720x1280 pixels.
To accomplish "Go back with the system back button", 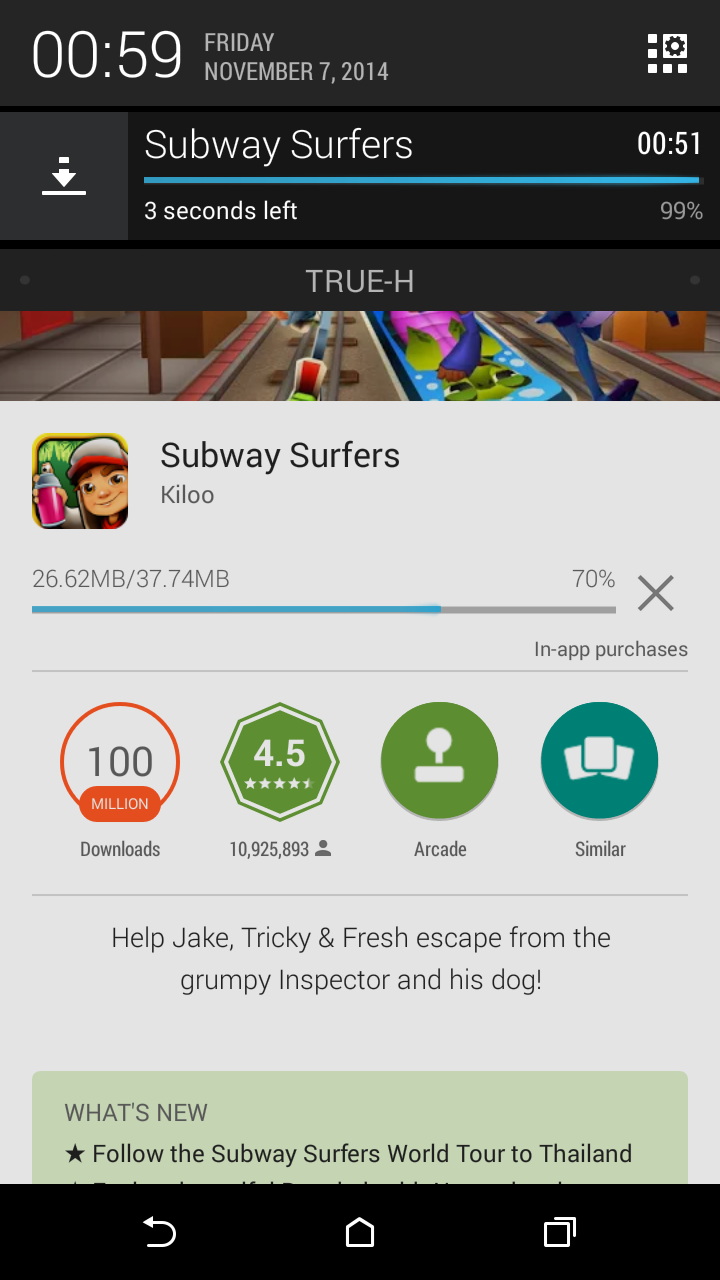I will pyautogui.click(x=160, y=1232).
